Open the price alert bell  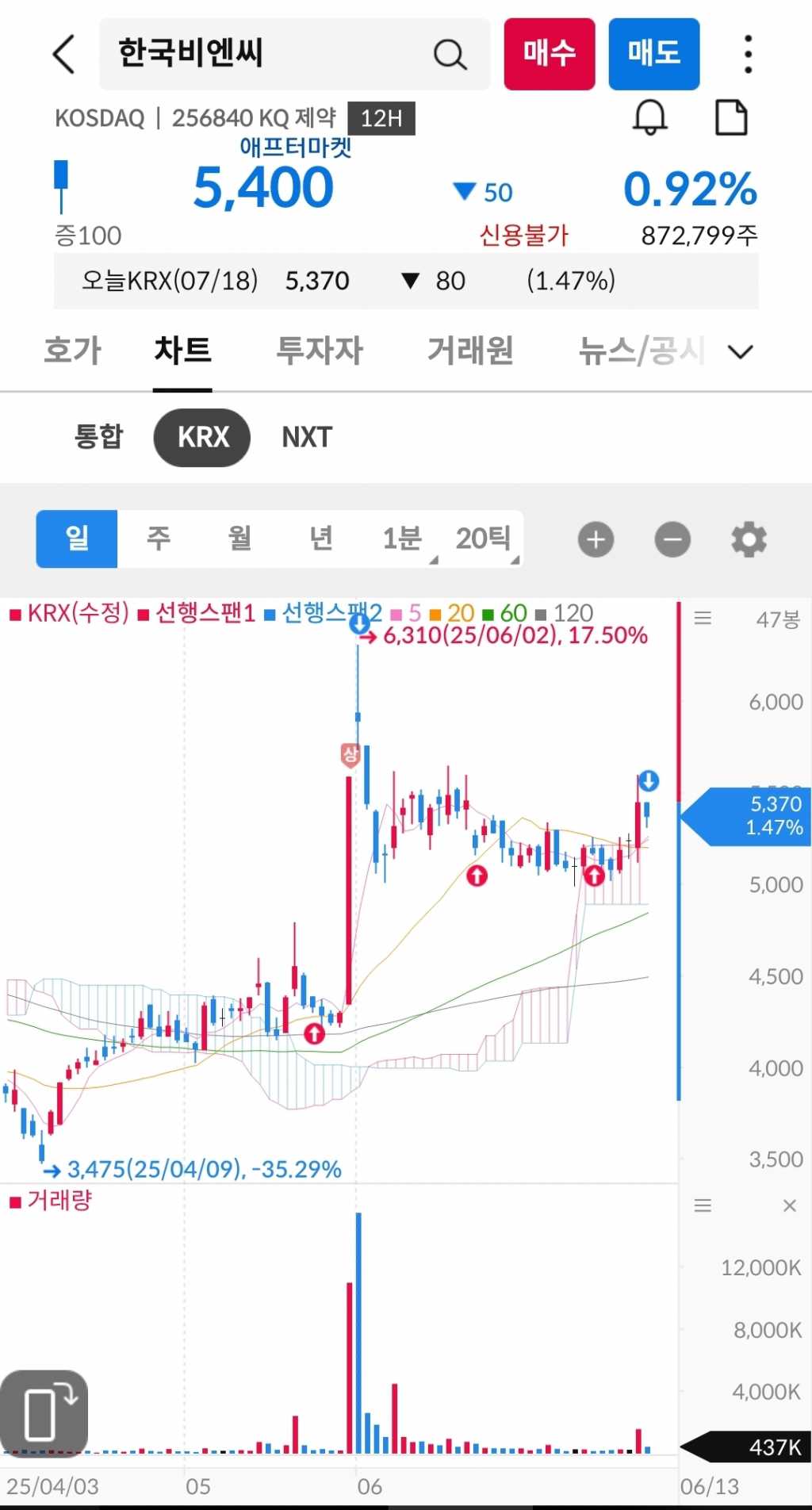[650, 118]
